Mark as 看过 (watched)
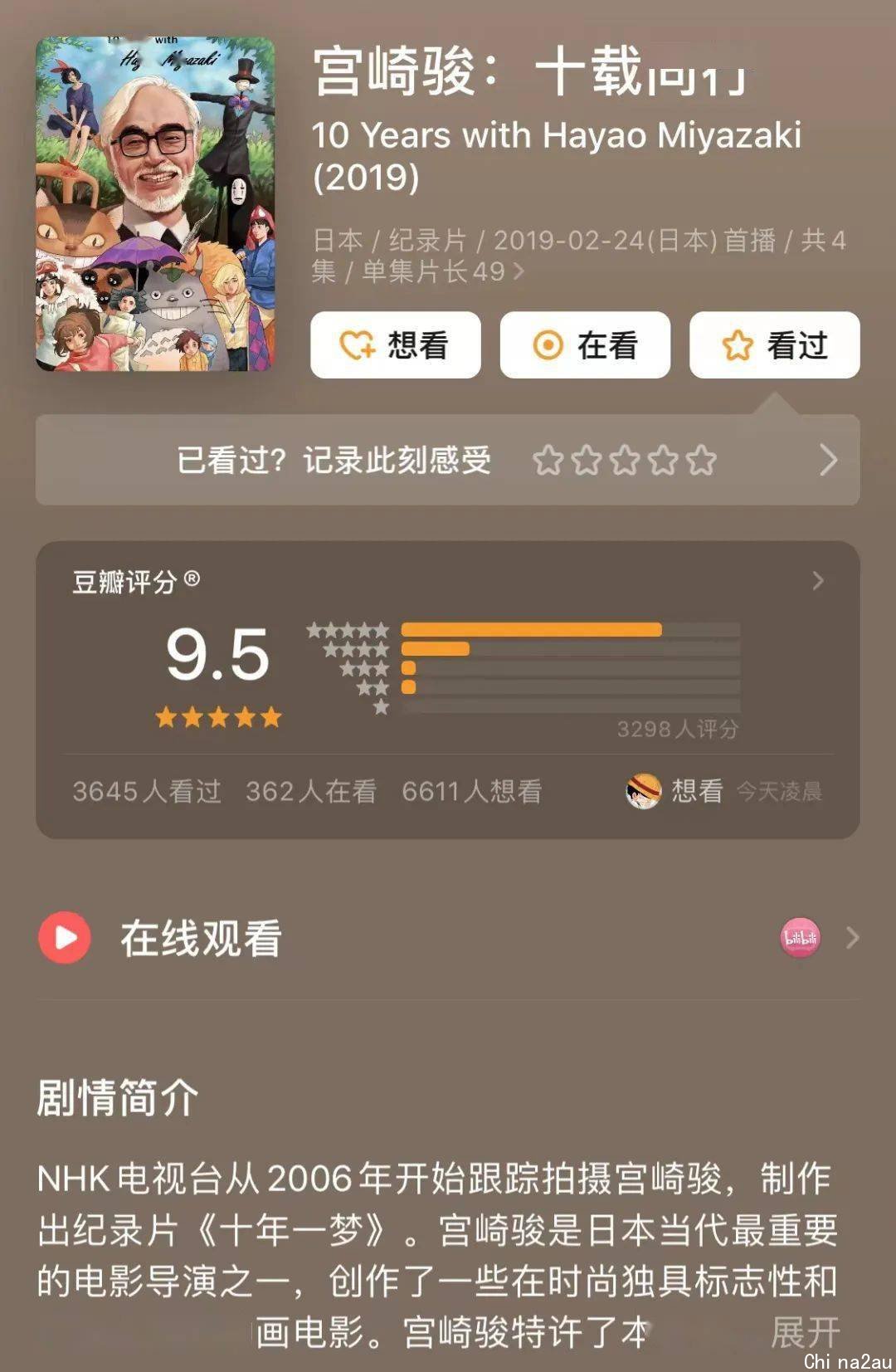Screen dimensions: 896x1372 point(774,345)
